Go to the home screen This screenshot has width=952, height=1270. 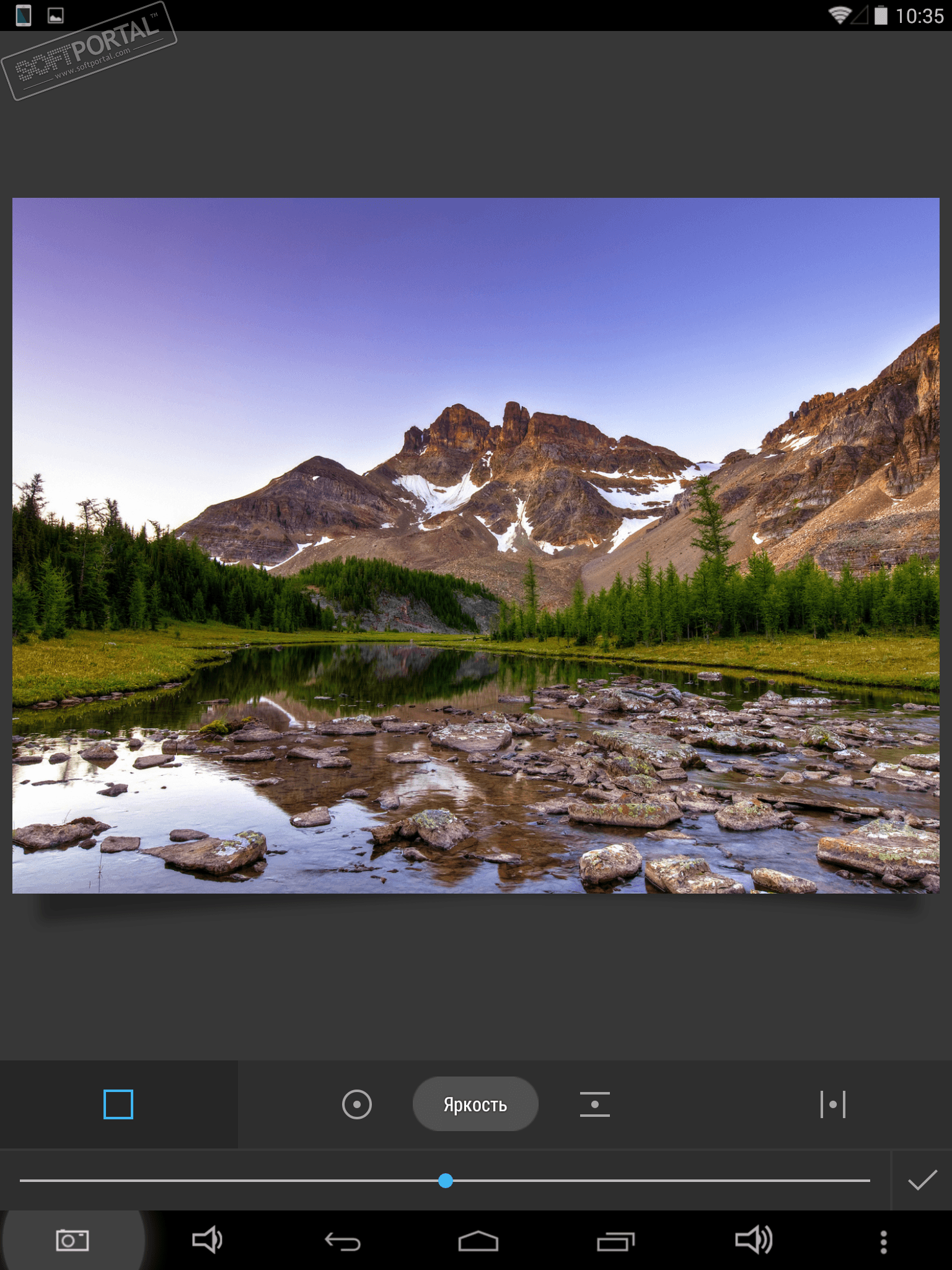point(478,1241)
